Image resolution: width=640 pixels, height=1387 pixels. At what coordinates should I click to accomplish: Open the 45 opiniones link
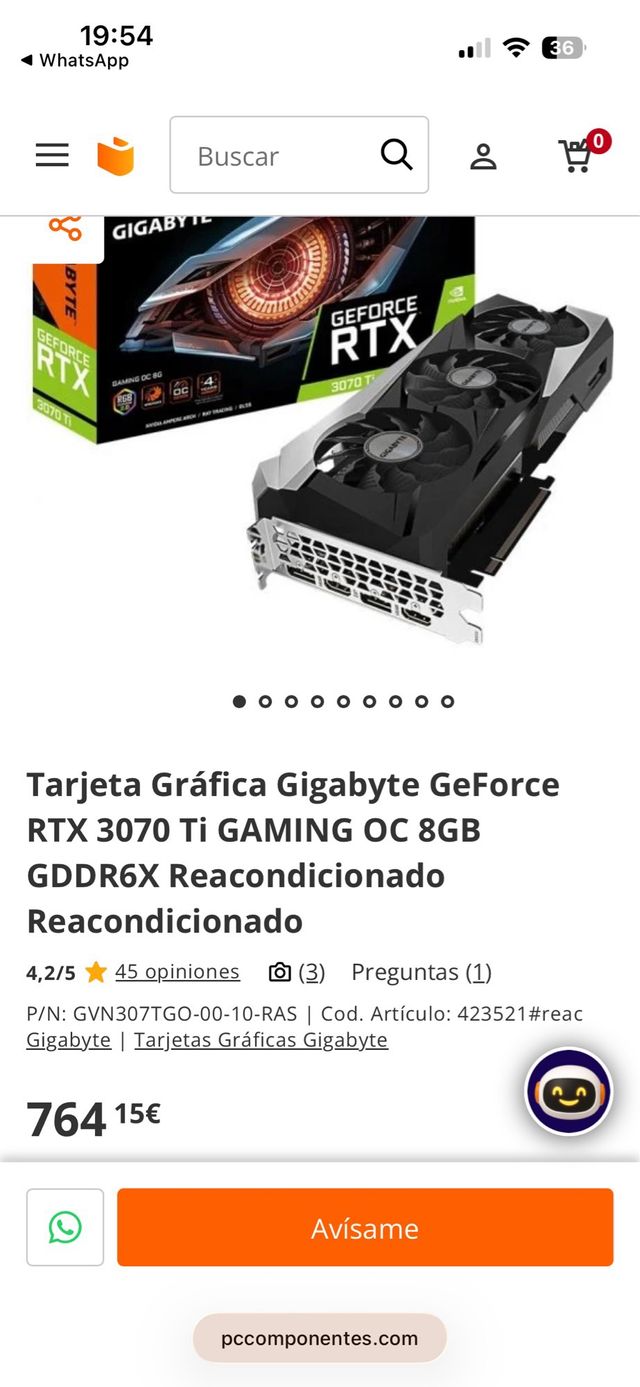click(x=177, y=971)
